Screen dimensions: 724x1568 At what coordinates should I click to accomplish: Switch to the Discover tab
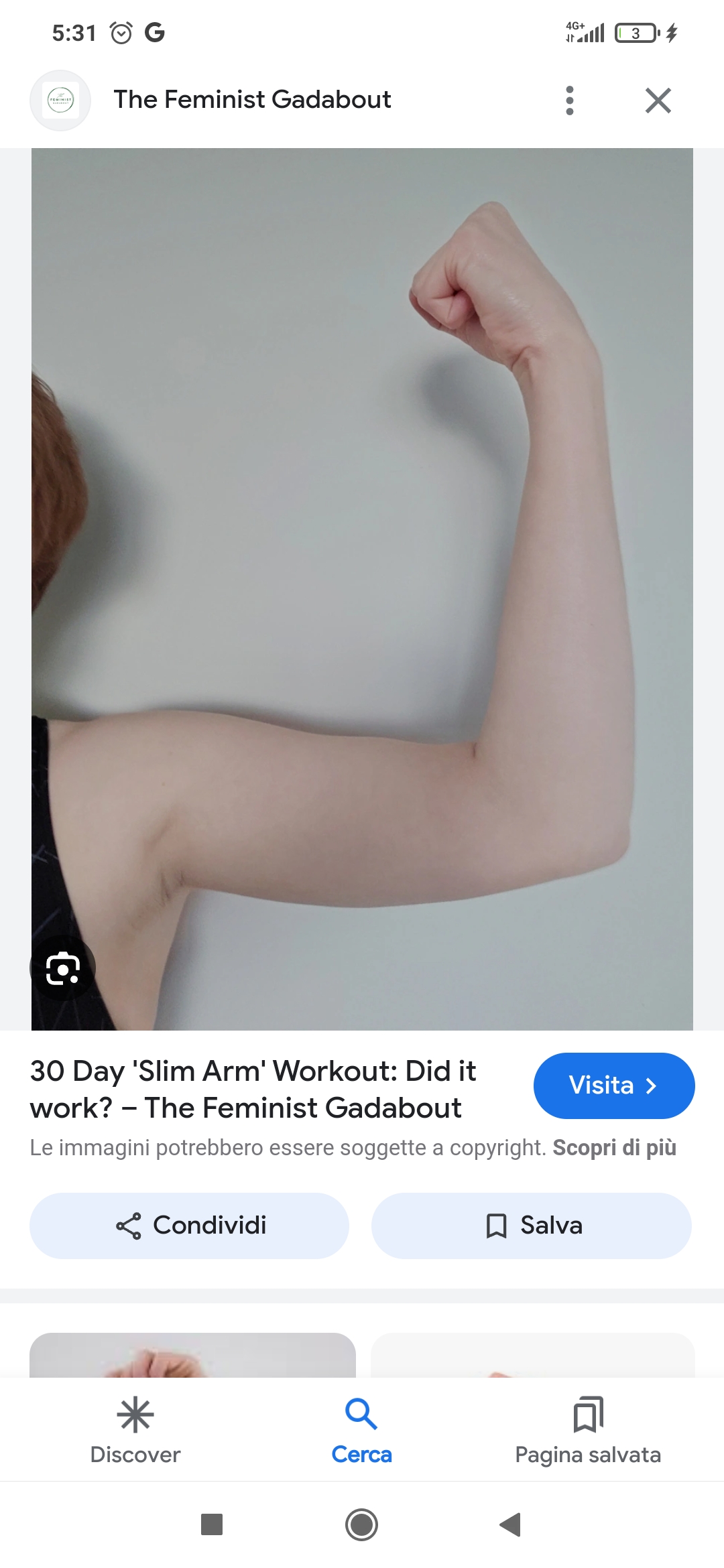135,1431
